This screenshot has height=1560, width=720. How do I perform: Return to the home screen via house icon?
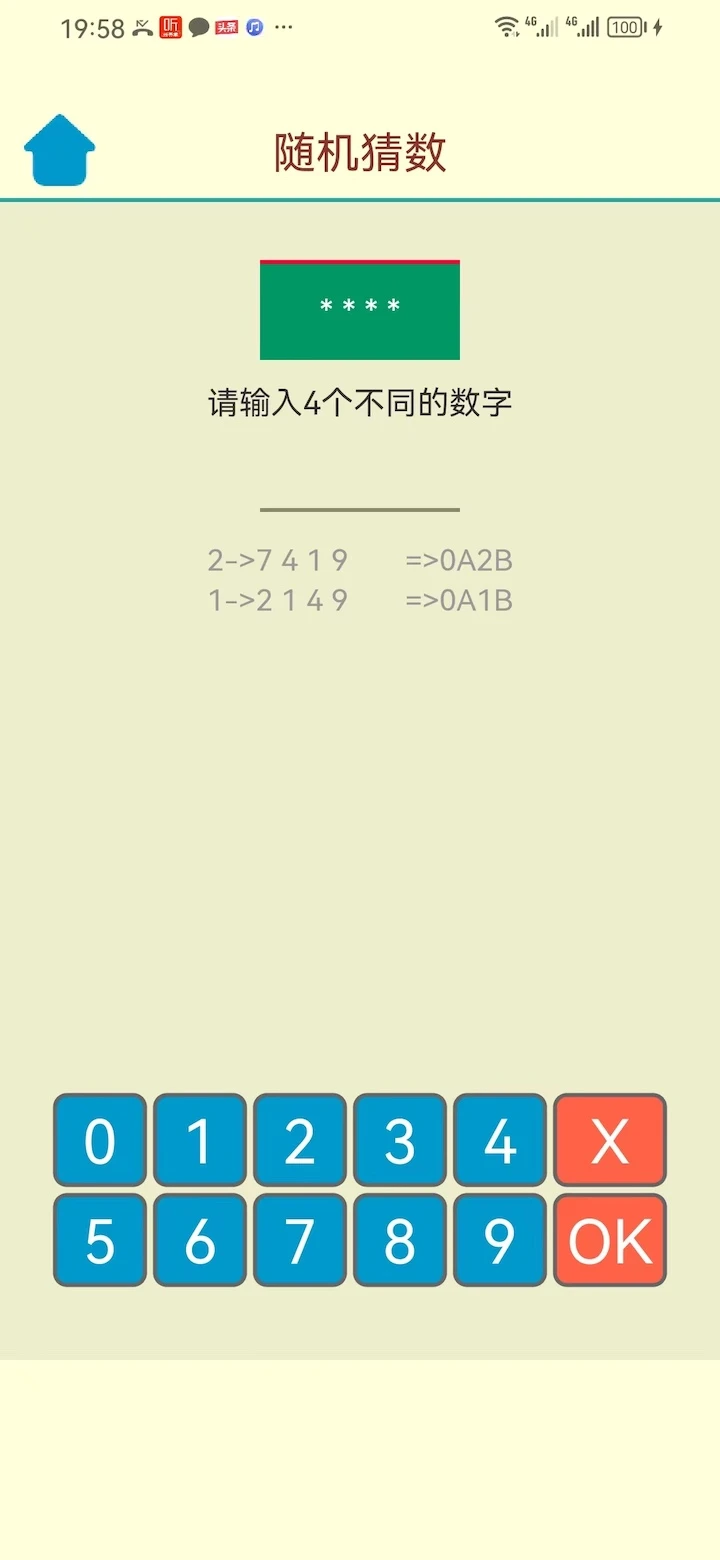tap(59, 151)
